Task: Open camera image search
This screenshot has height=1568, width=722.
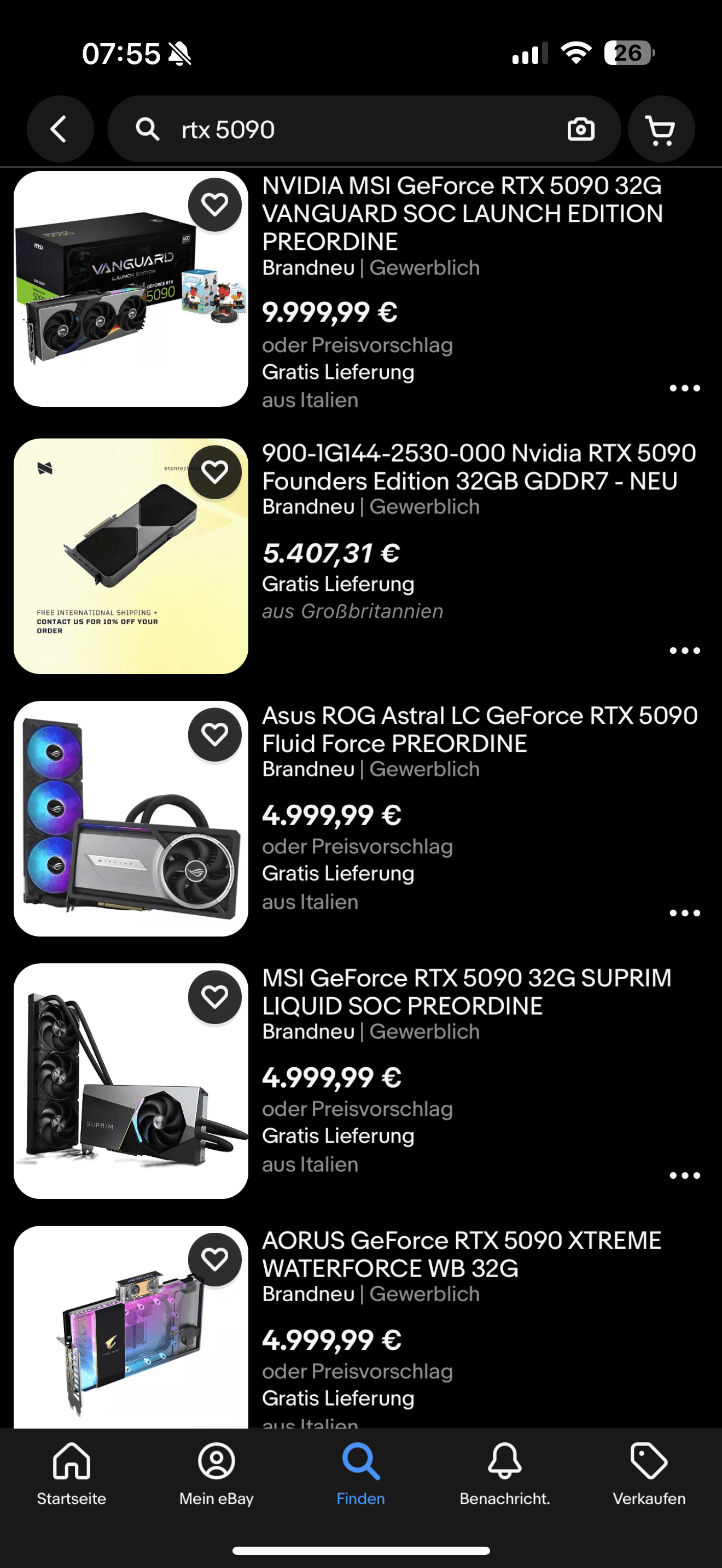Action: click(x=580, y=129)
